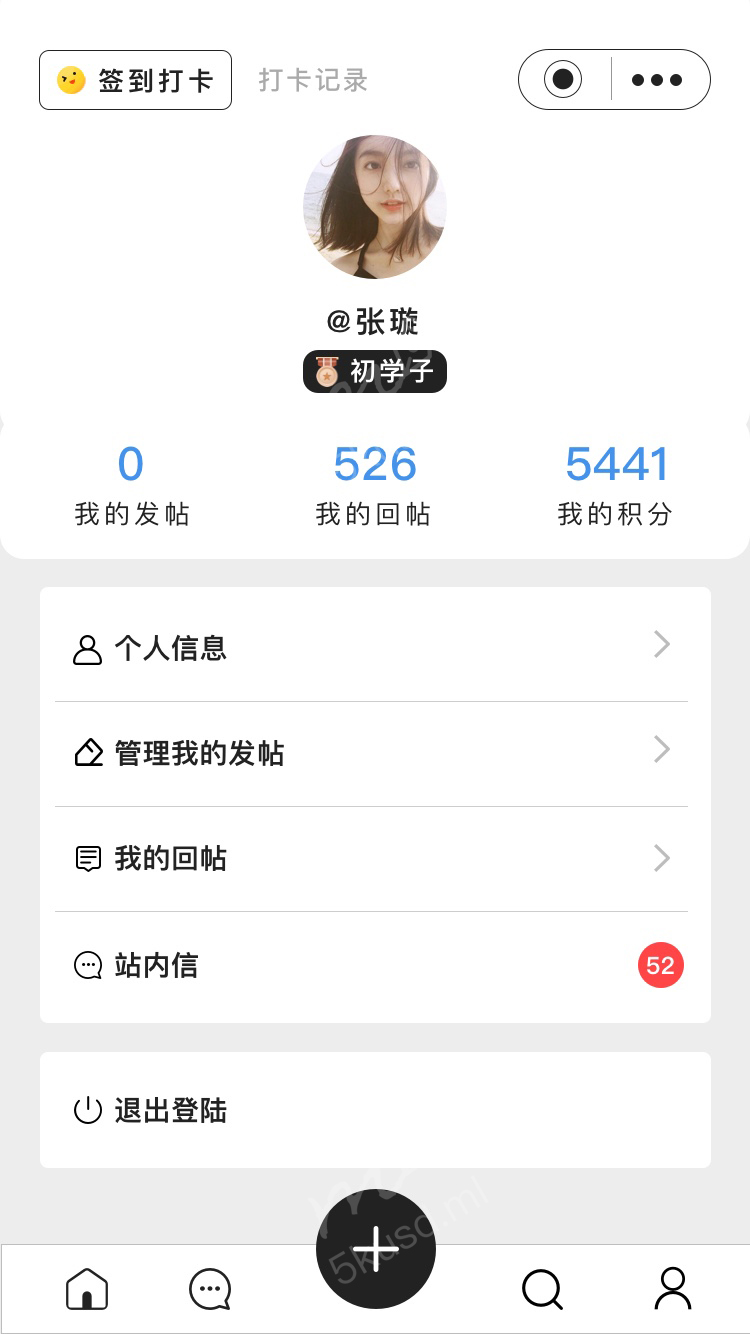
Task: Tap the 签到打卡 check-in button
Action: 135,80
